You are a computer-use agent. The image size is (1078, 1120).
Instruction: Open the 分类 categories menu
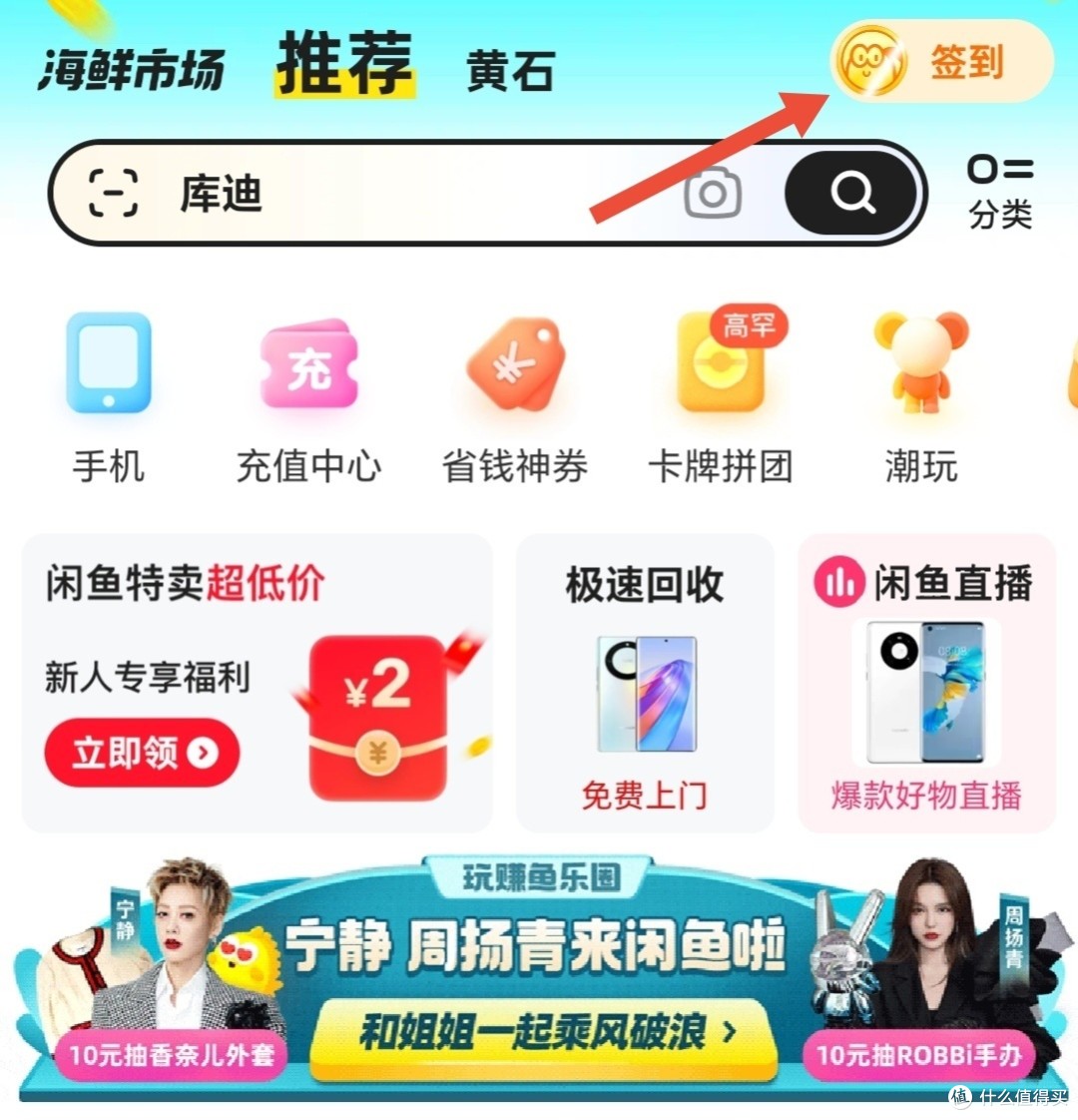(x=1000, y=193)
